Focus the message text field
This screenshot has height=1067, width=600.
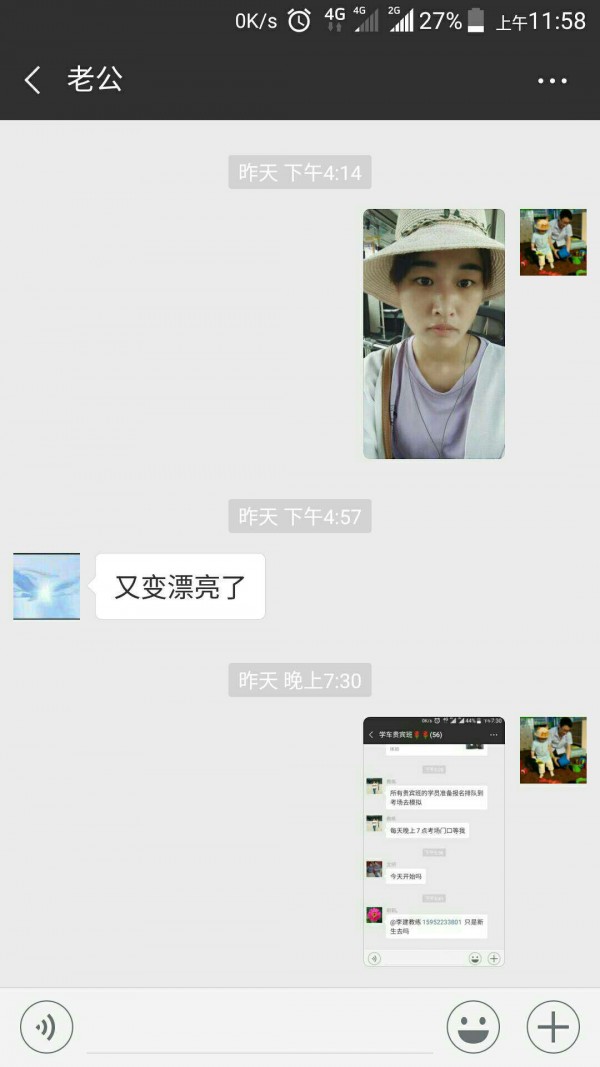pos(260,1028)
